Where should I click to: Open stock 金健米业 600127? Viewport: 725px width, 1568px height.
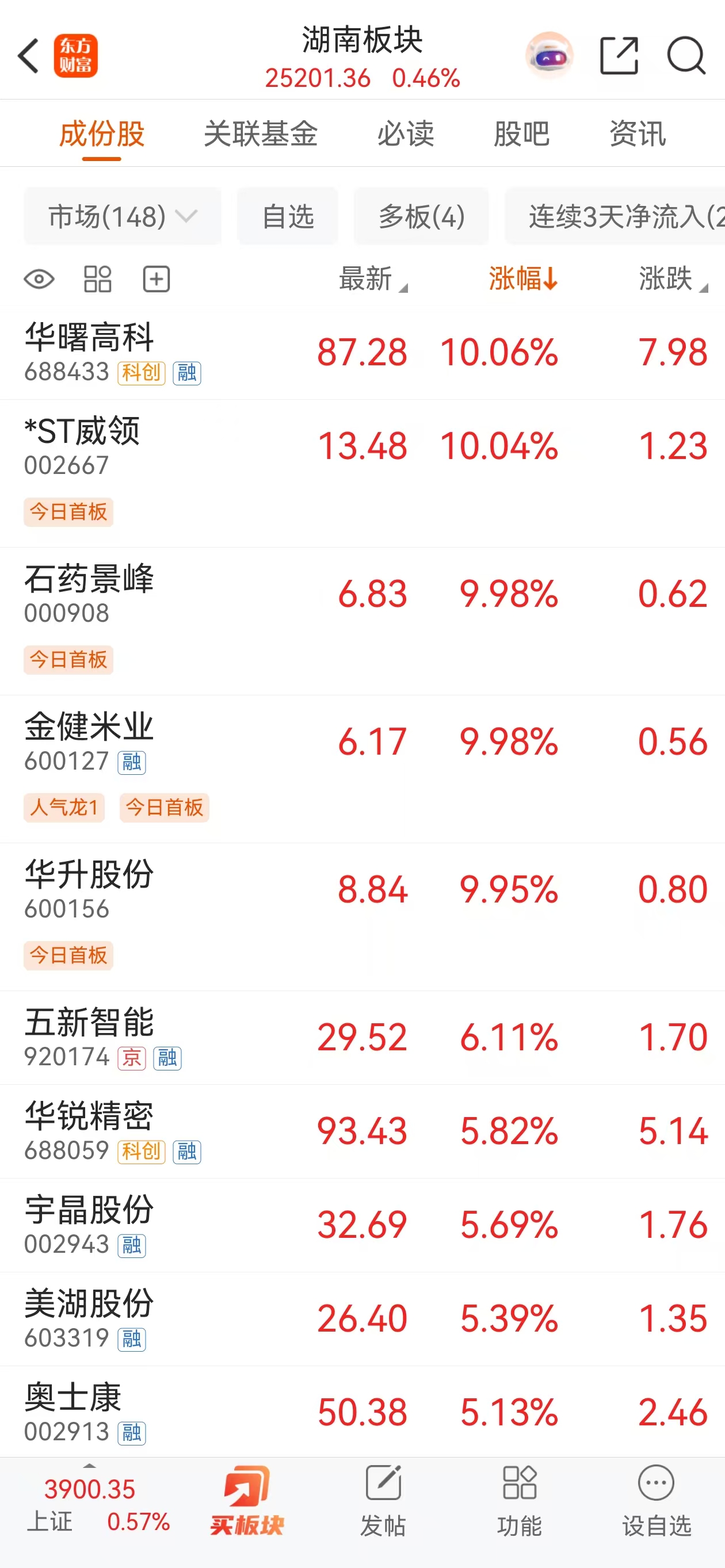pos(362,769)
